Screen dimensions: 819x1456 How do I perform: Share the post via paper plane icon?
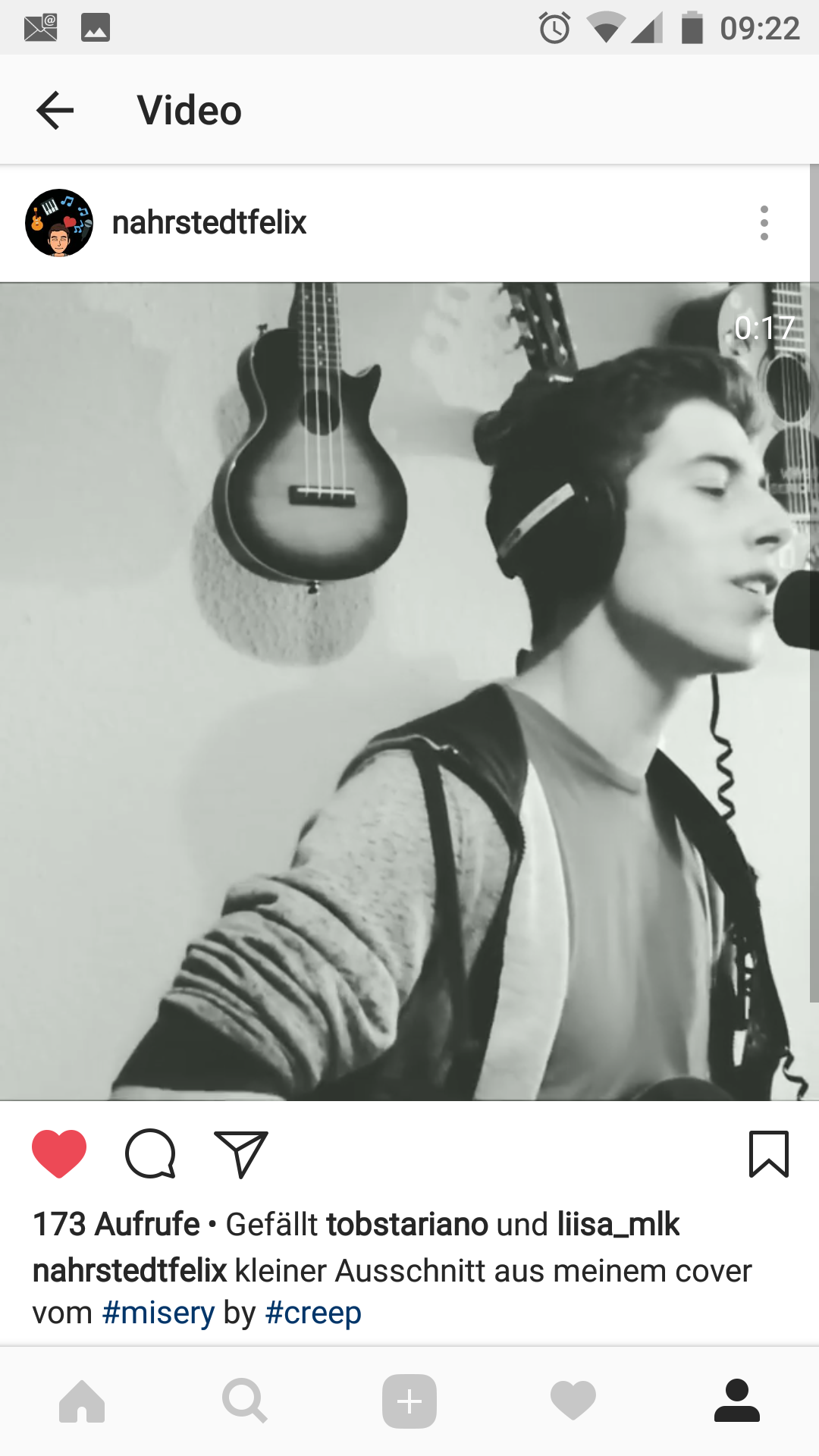(x=241, y=1153)
